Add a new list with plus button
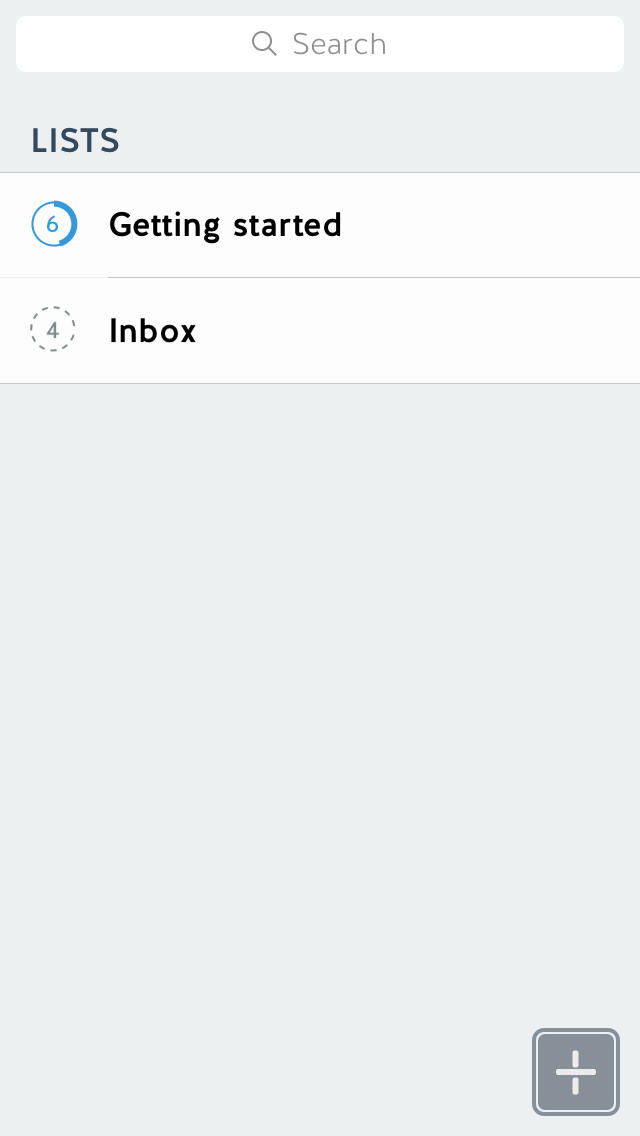This screenshot has width=640, height=1136. 575,1072
